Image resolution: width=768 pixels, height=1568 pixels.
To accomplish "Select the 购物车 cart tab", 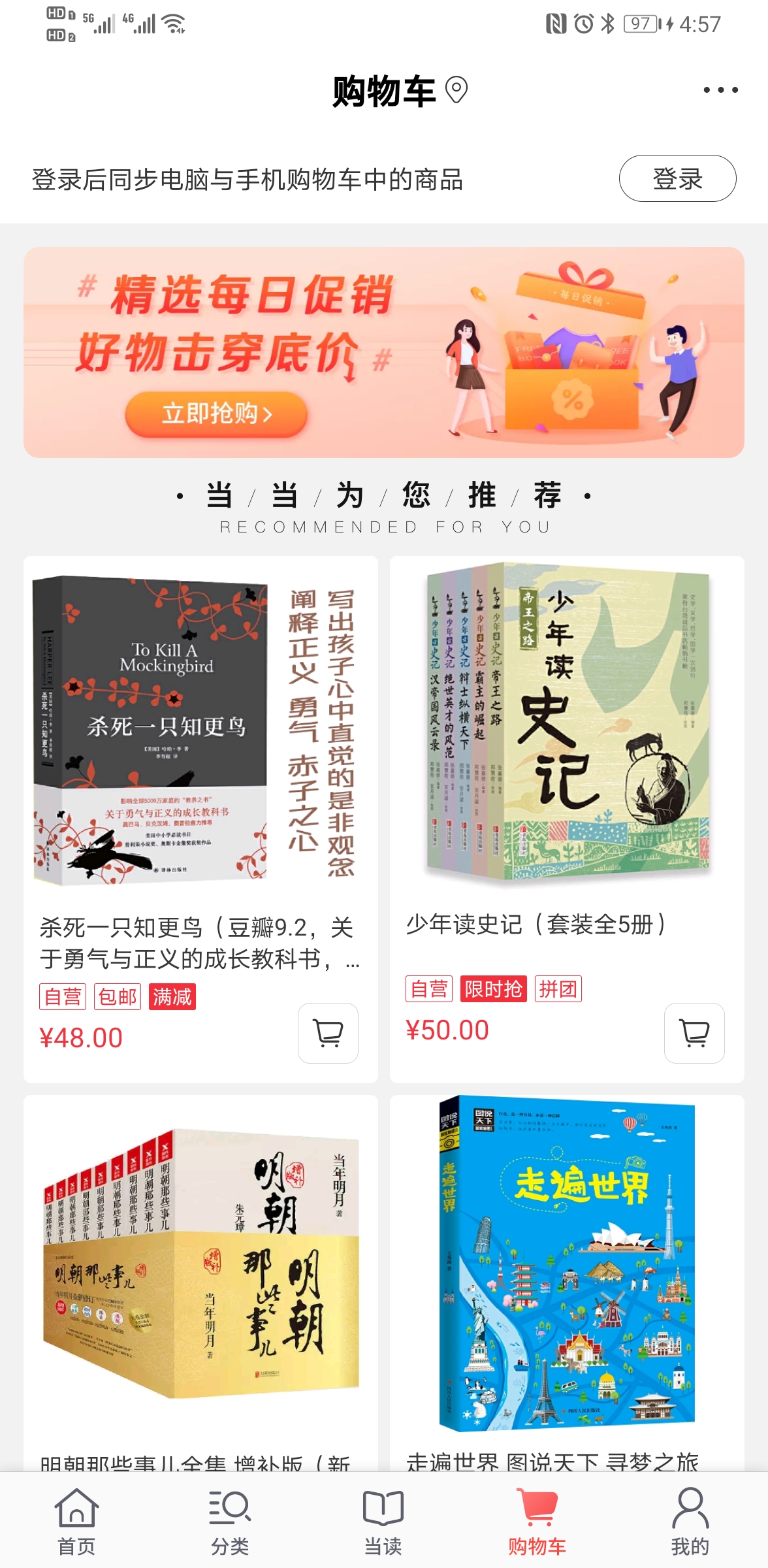I will pos(537,1521).
